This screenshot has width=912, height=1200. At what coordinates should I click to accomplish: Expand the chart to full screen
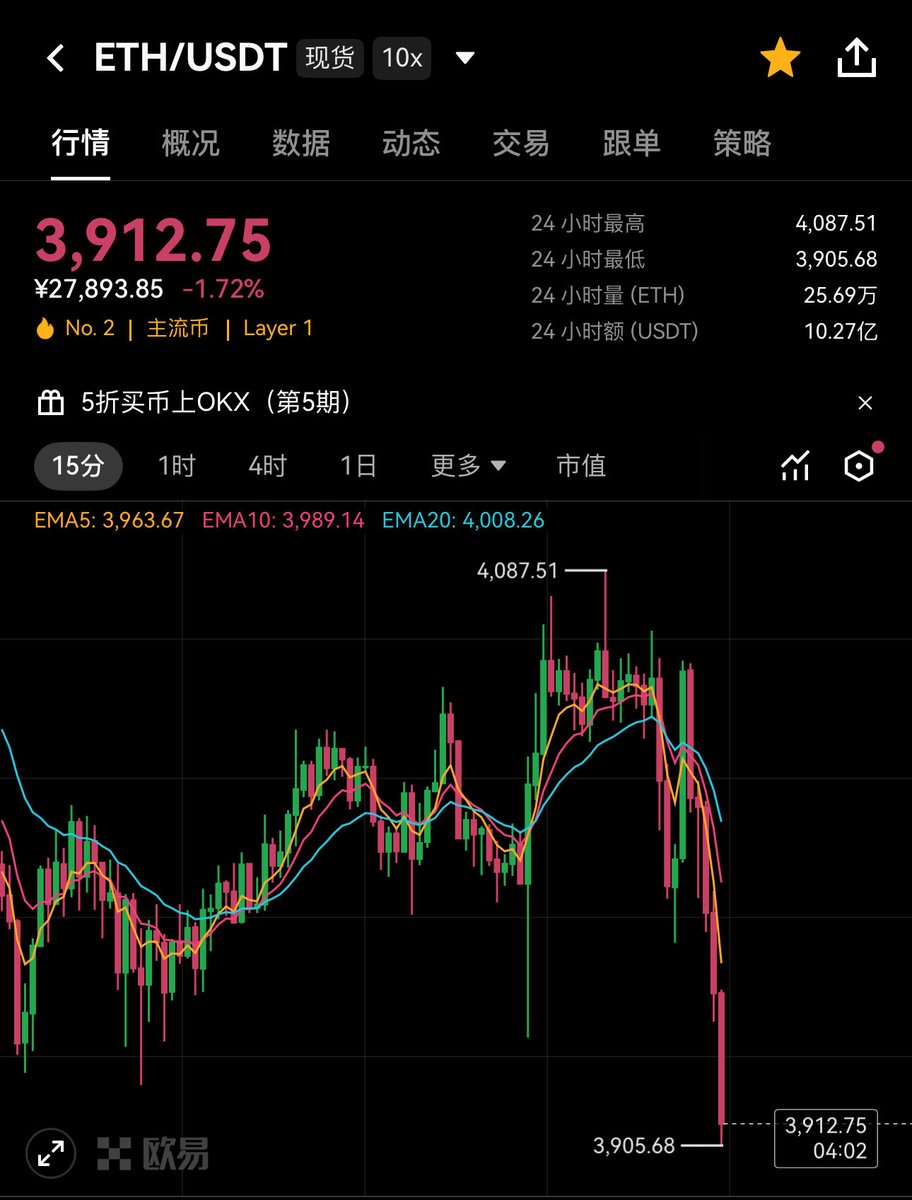coord(52,1152)
